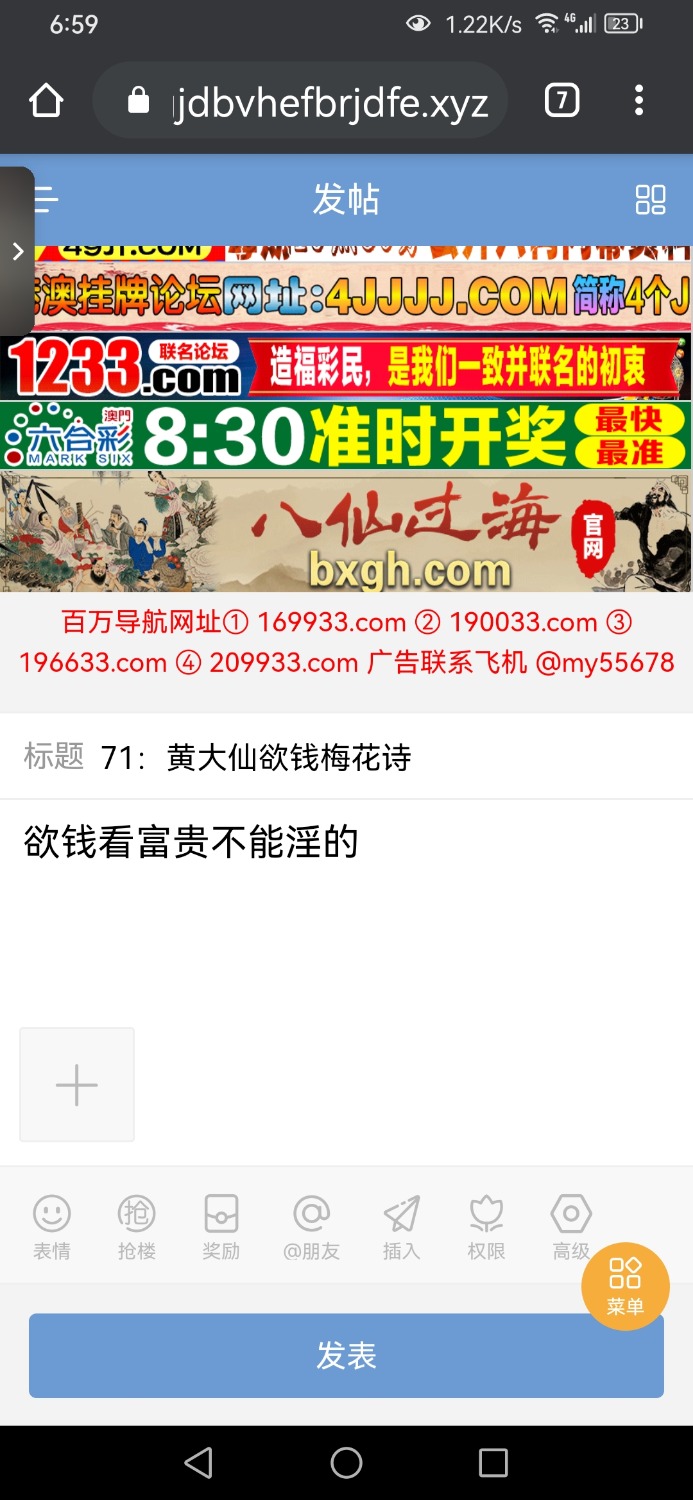The image size is (693, 1500).
Task: Open the grid icon in header
Action: (x=650, y=200)
